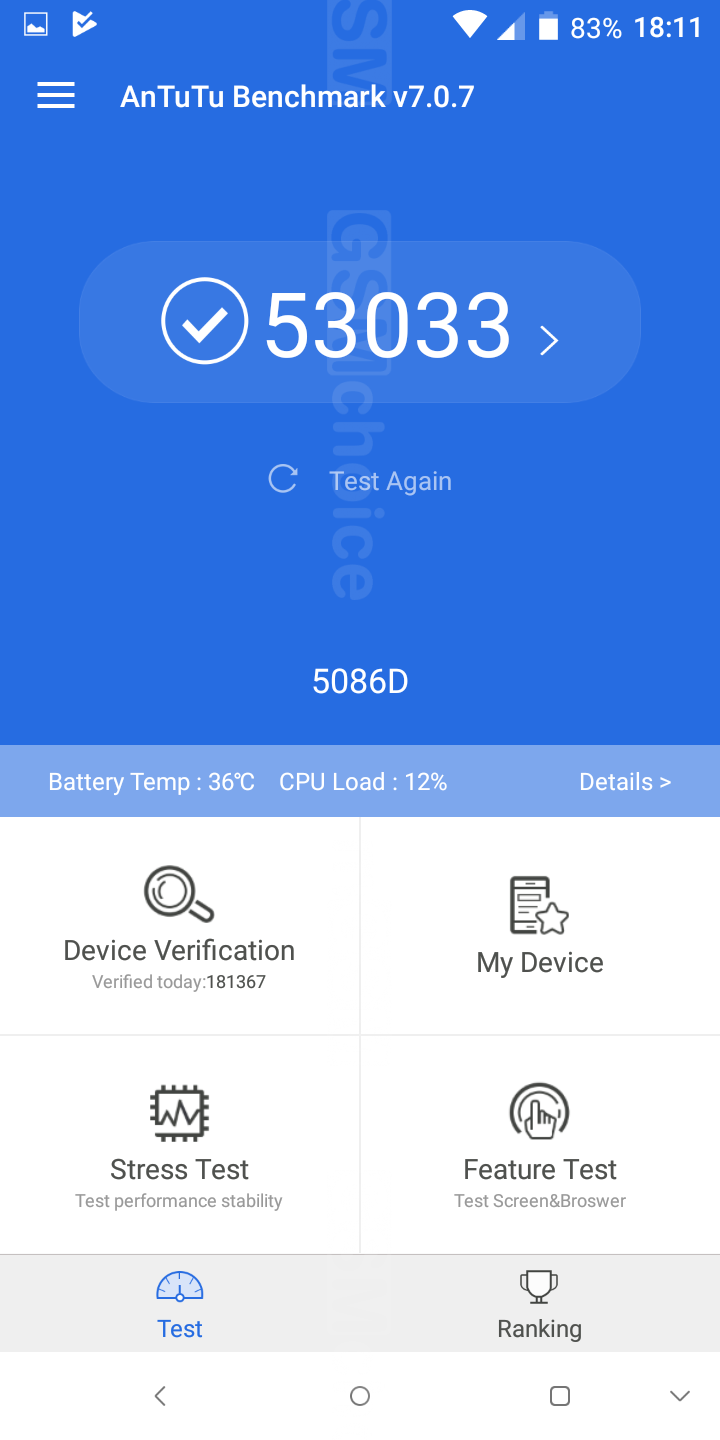Open the hamburger drawer menu
Screen dimensions: 720x1440
coord(56,96)
